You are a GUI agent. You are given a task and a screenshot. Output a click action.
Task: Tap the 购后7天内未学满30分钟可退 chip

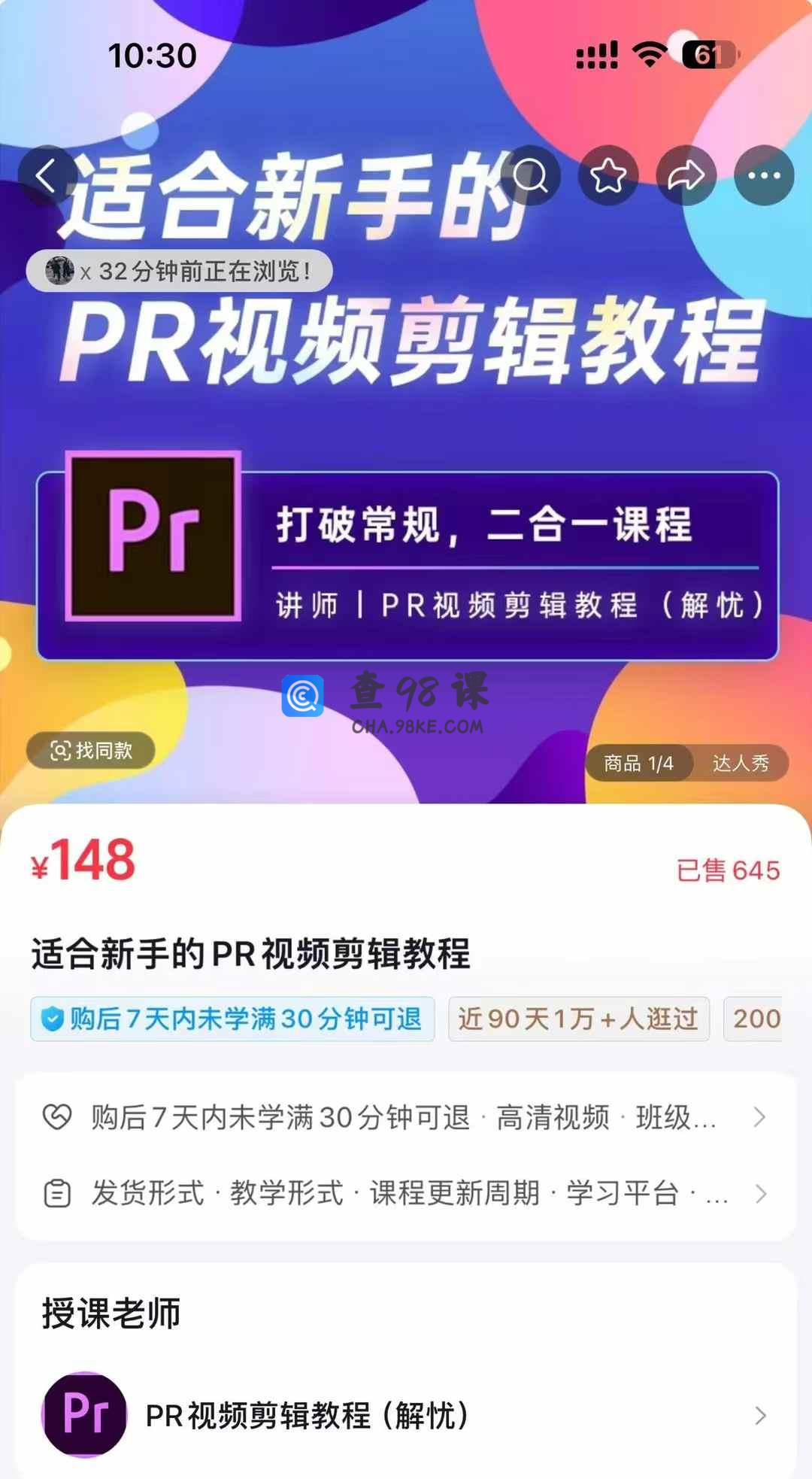coord(232,1019)
